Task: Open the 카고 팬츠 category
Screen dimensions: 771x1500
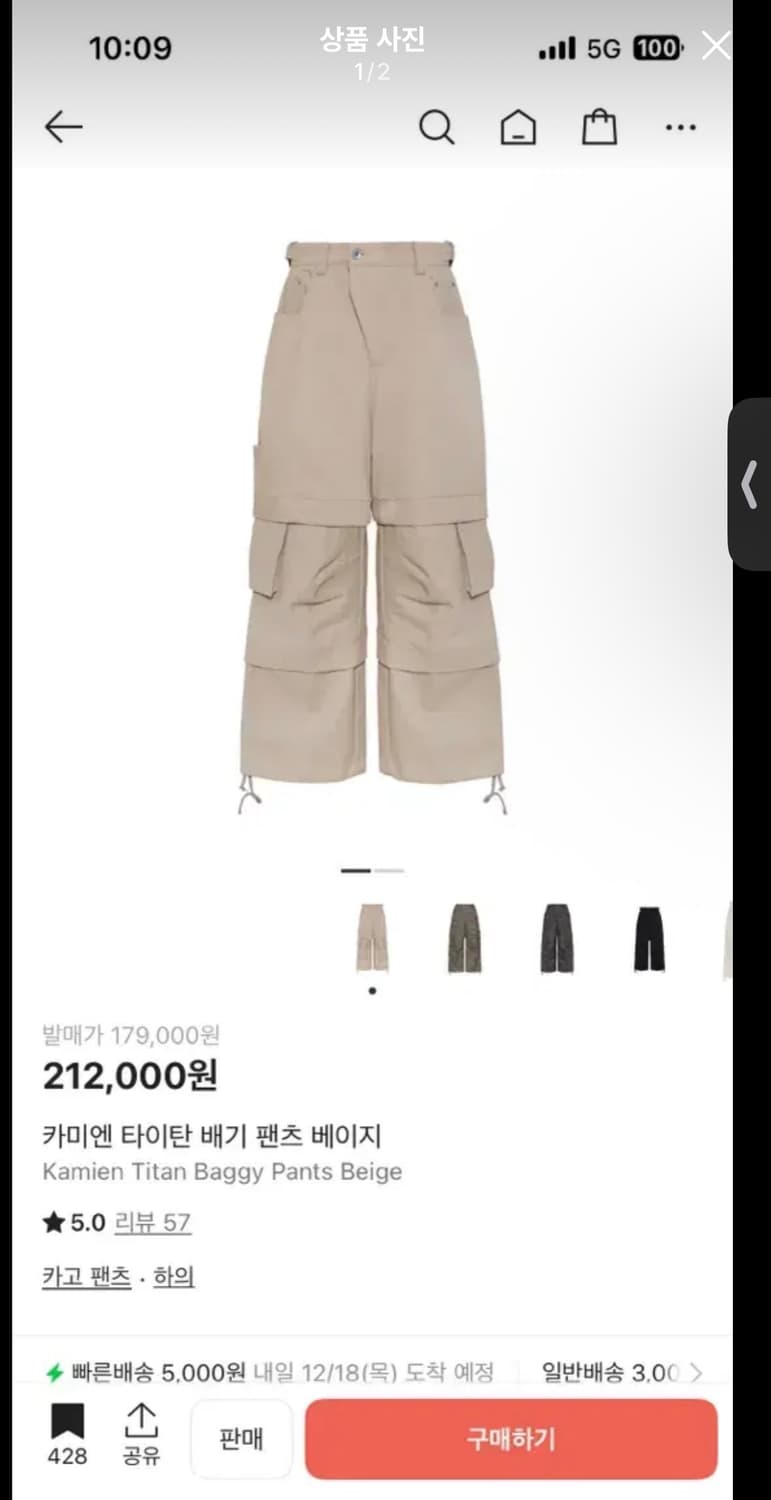Action: pos(85,1277)
